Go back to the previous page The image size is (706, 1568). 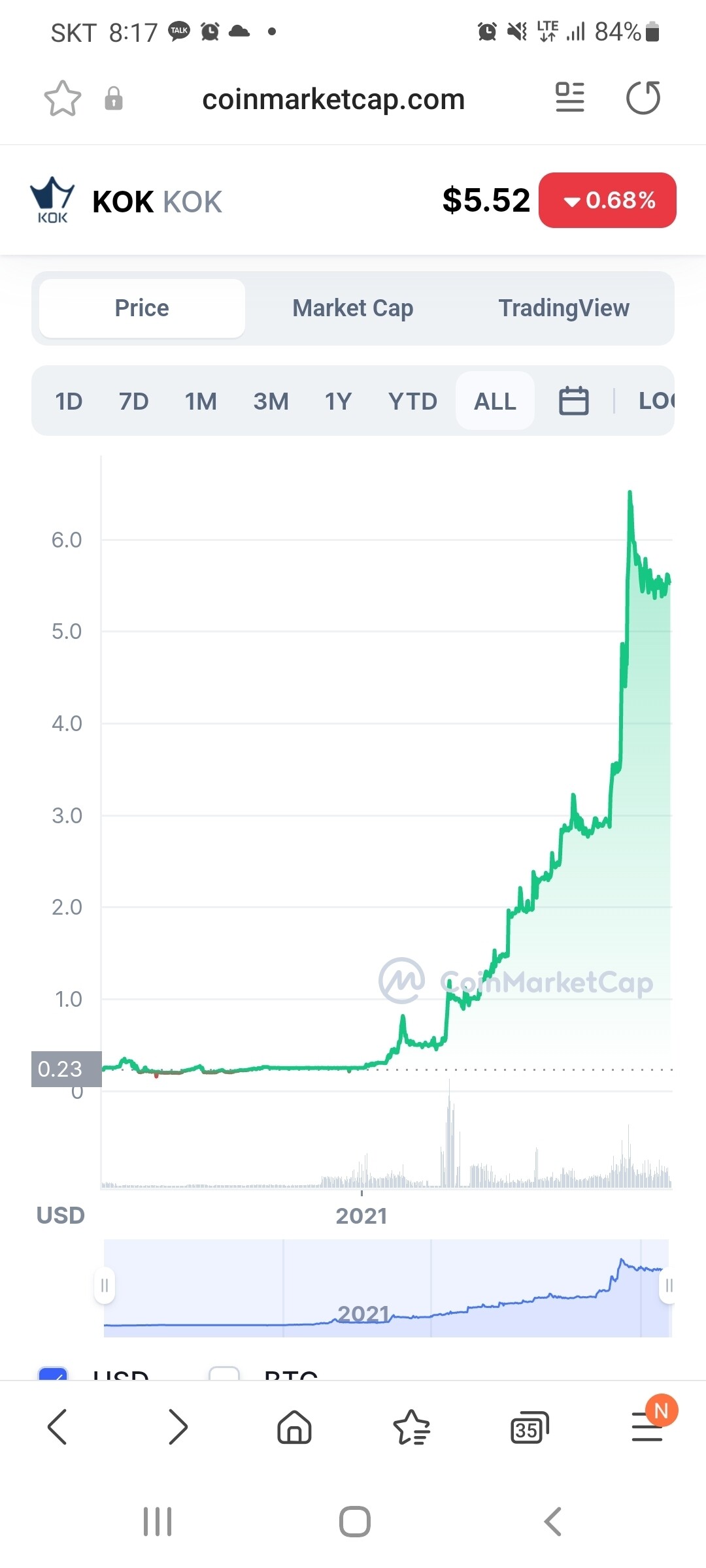(x=58, y=1426)
